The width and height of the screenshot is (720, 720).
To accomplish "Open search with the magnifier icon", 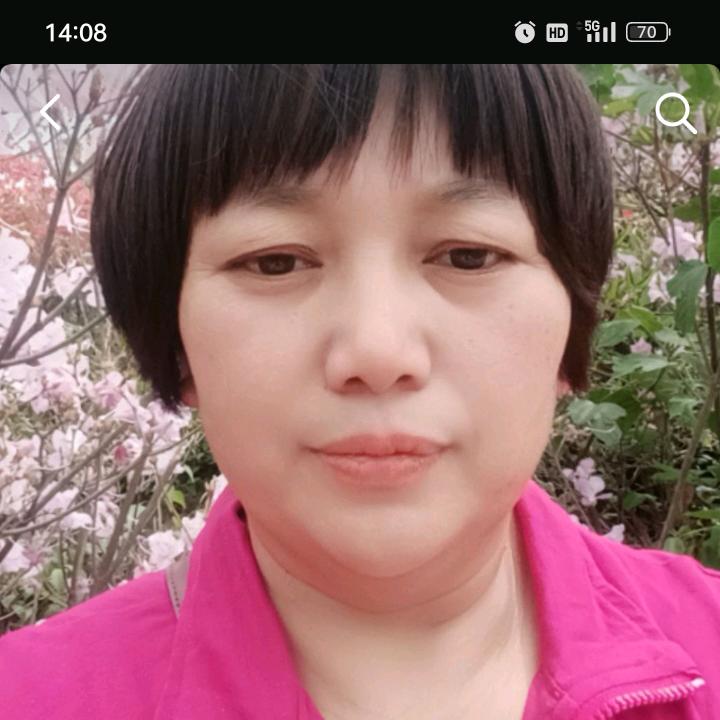I will point(675,113).
